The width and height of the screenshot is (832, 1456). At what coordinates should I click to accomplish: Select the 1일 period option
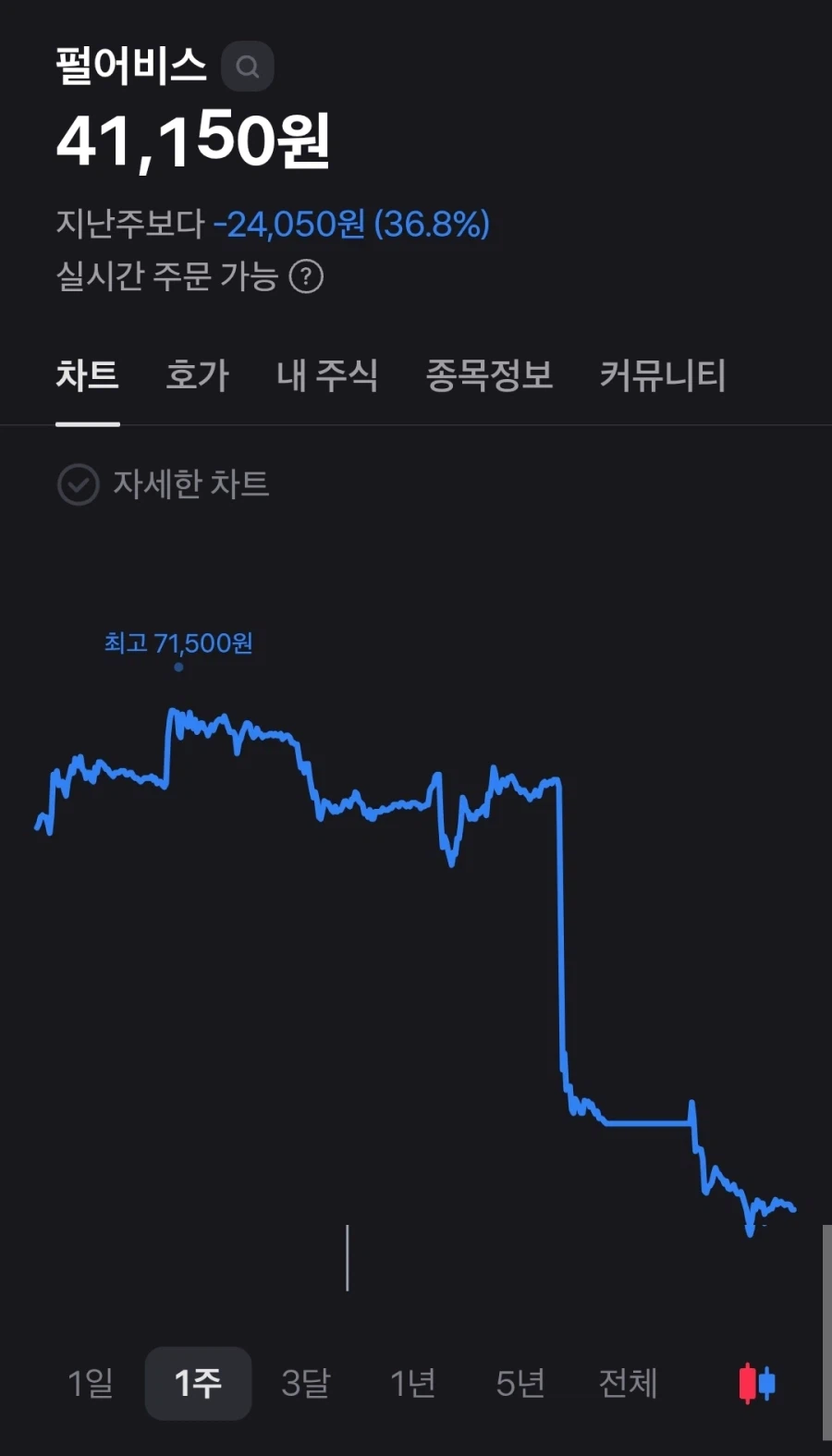(x=90, y=1383)
